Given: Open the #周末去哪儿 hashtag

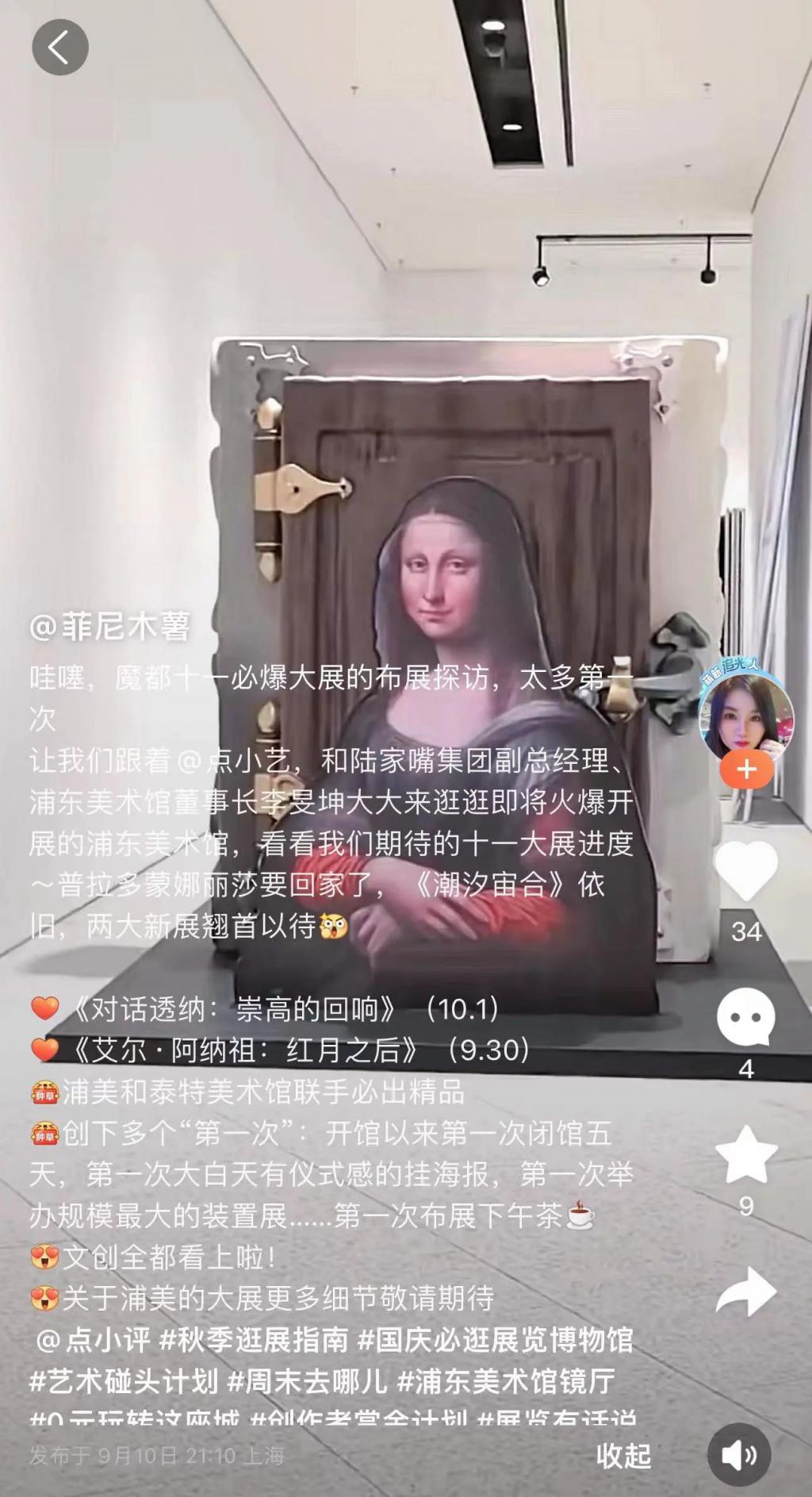Looking at the screenshot, I should 307,1381.
